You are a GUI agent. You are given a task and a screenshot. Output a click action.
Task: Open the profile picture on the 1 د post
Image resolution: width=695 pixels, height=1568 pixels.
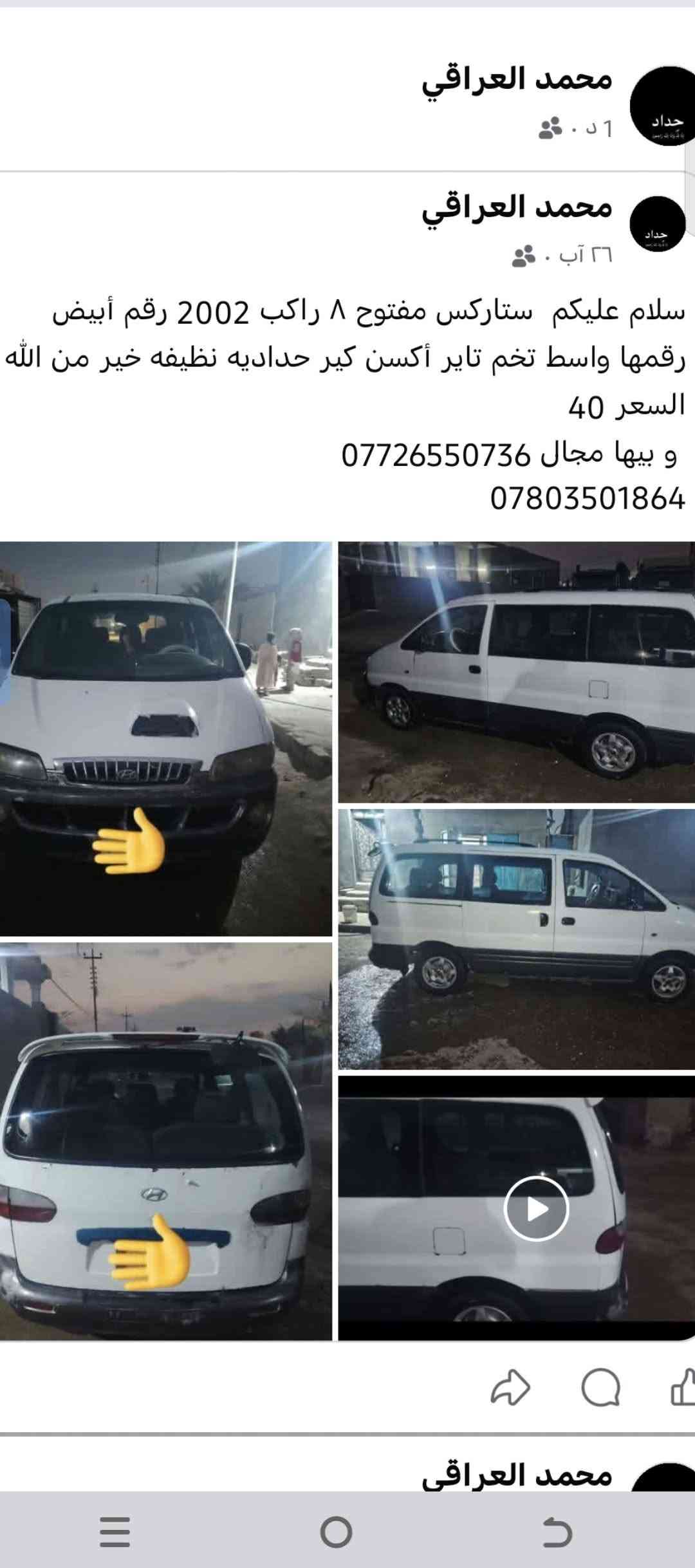tap(662, 106)
